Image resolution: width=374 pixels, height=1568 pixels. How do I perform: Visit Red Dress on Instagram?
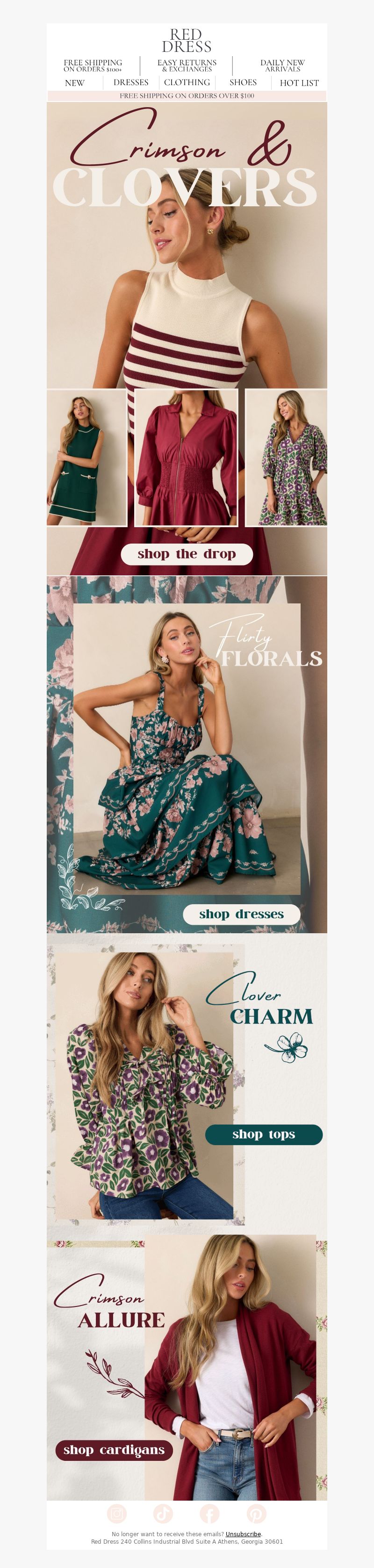click(x=117, y=1513)
